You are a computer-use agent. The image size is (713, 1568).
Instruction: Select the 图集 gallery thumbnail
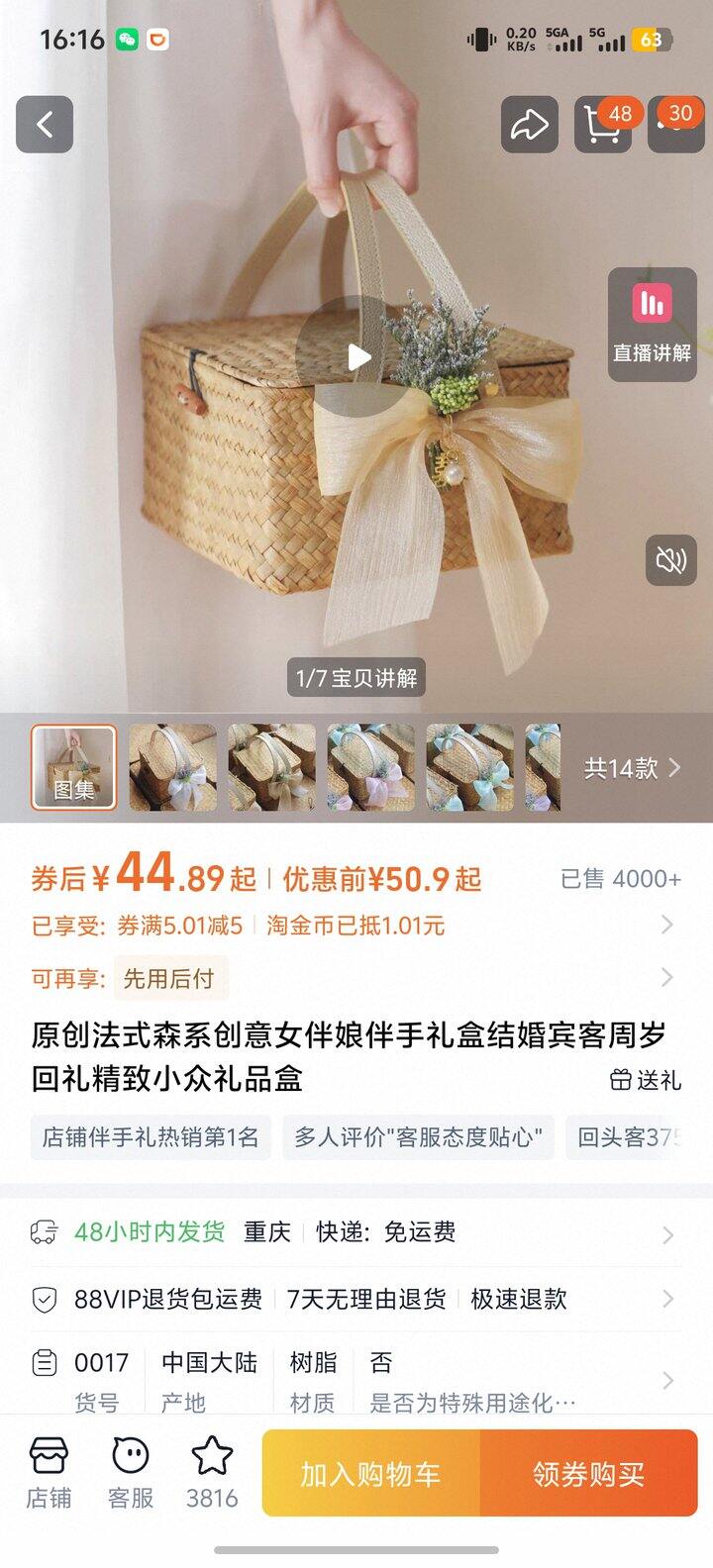click(x=73, y=768)
